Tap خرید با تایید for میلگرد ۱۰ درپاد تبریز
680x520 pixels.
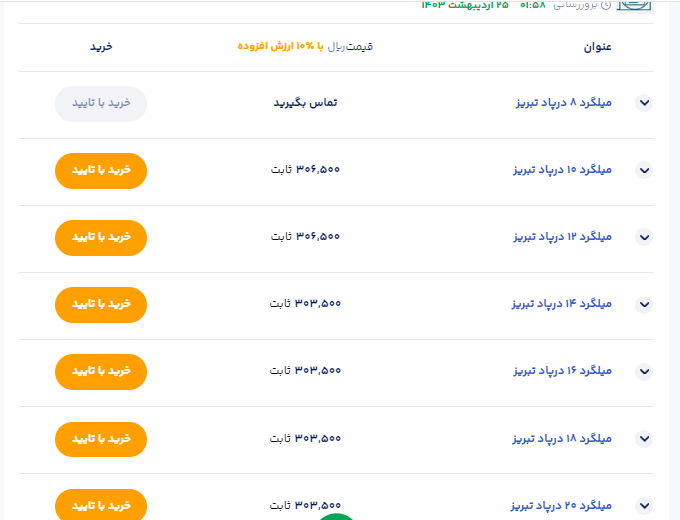point(100,170)
